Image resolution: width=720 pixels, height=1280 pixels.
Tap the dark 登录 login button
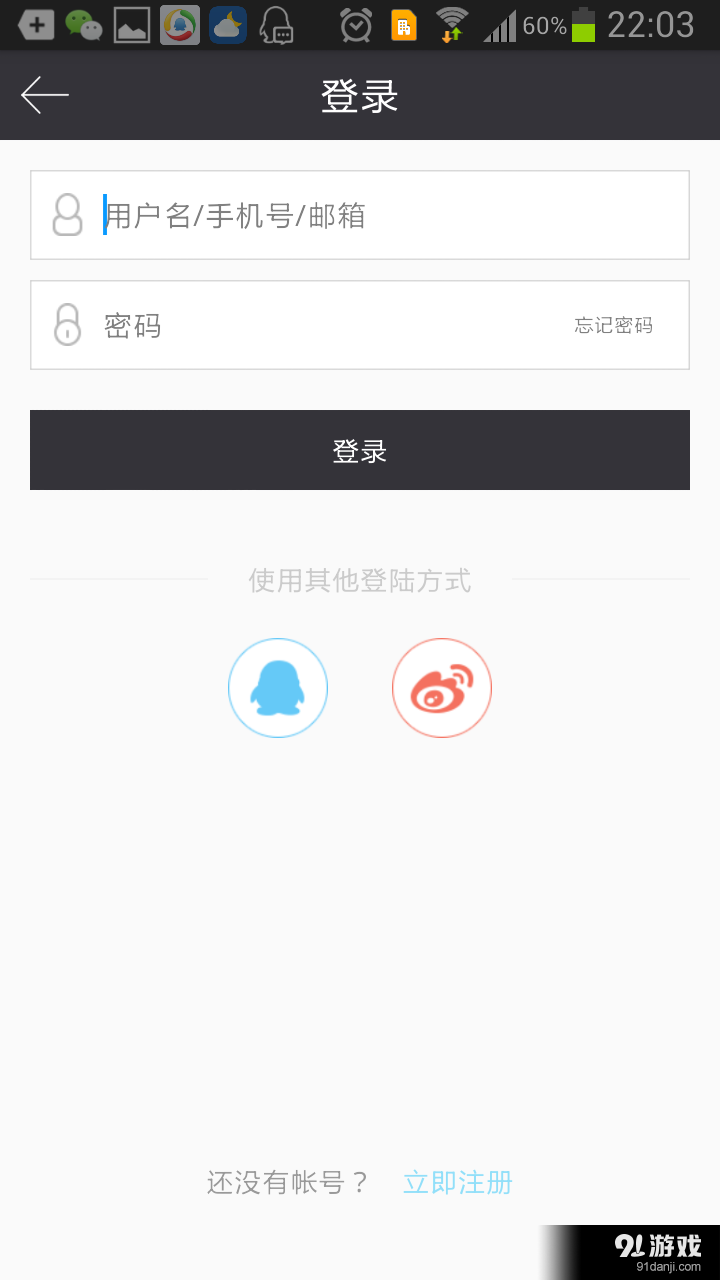coord(360,450)
